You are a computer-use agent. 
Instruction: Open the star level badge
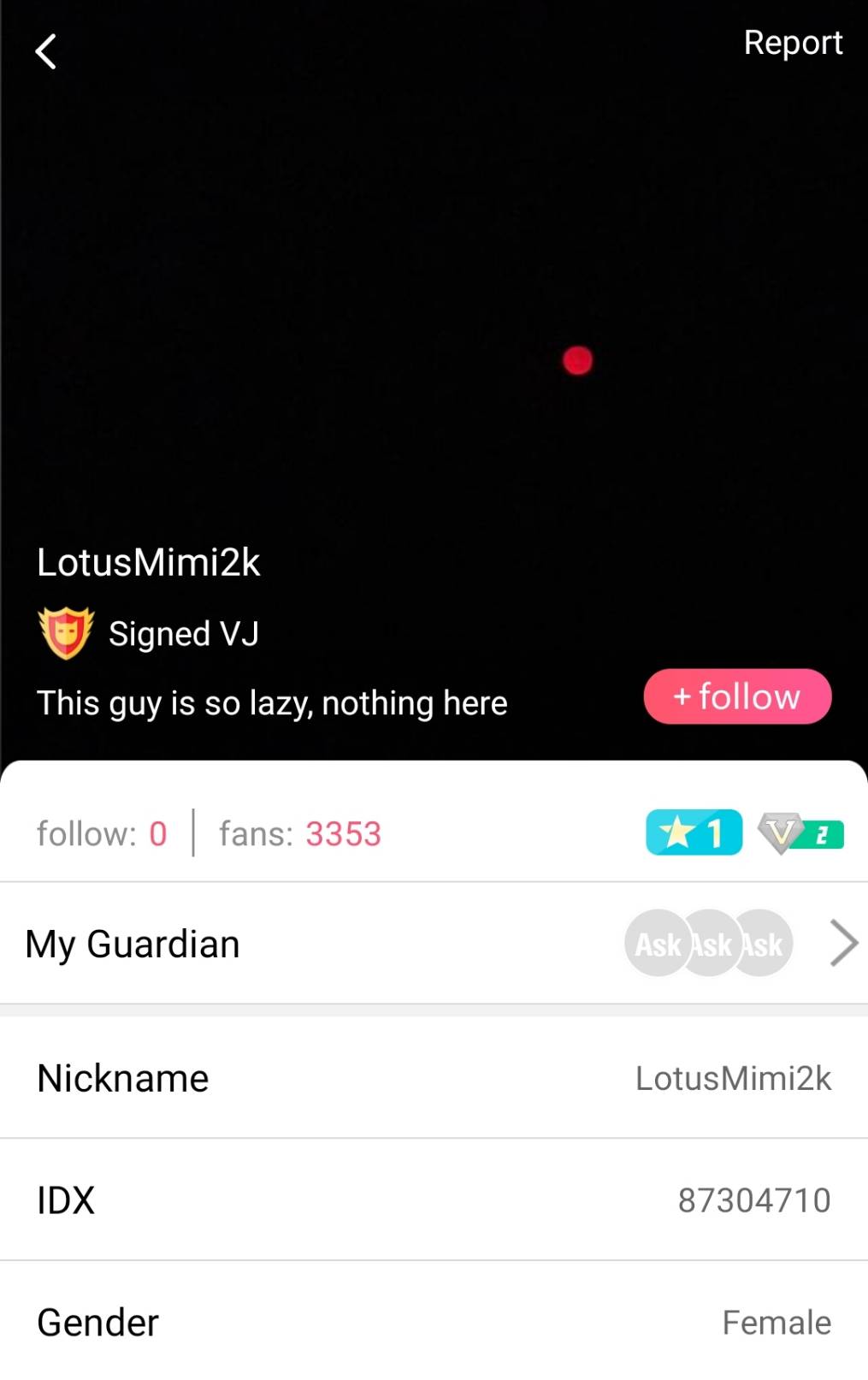pyautogui.click(x=693, y=832)
